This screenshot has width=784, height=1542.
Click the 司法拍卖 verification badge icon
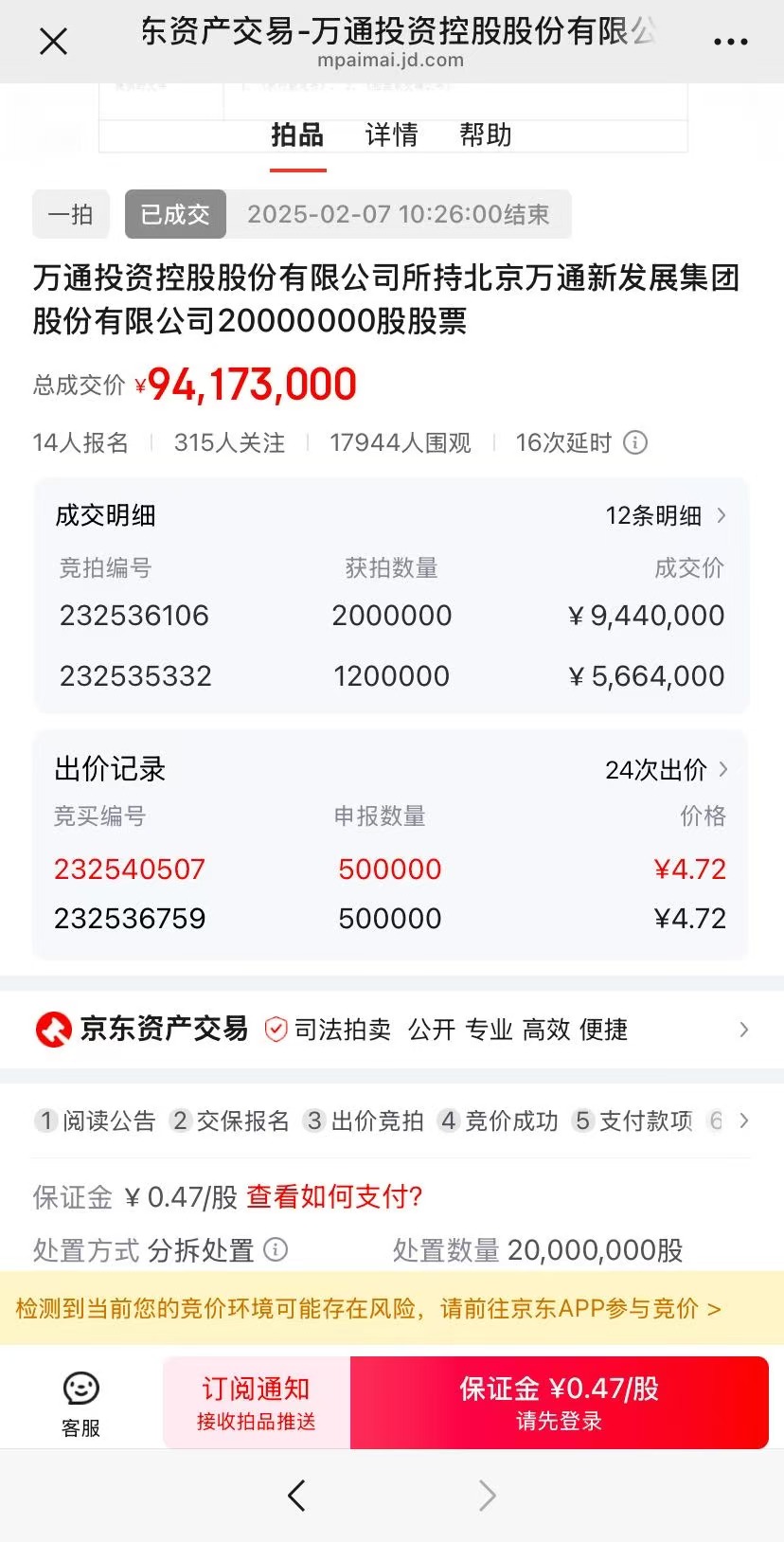[276, 1029]
